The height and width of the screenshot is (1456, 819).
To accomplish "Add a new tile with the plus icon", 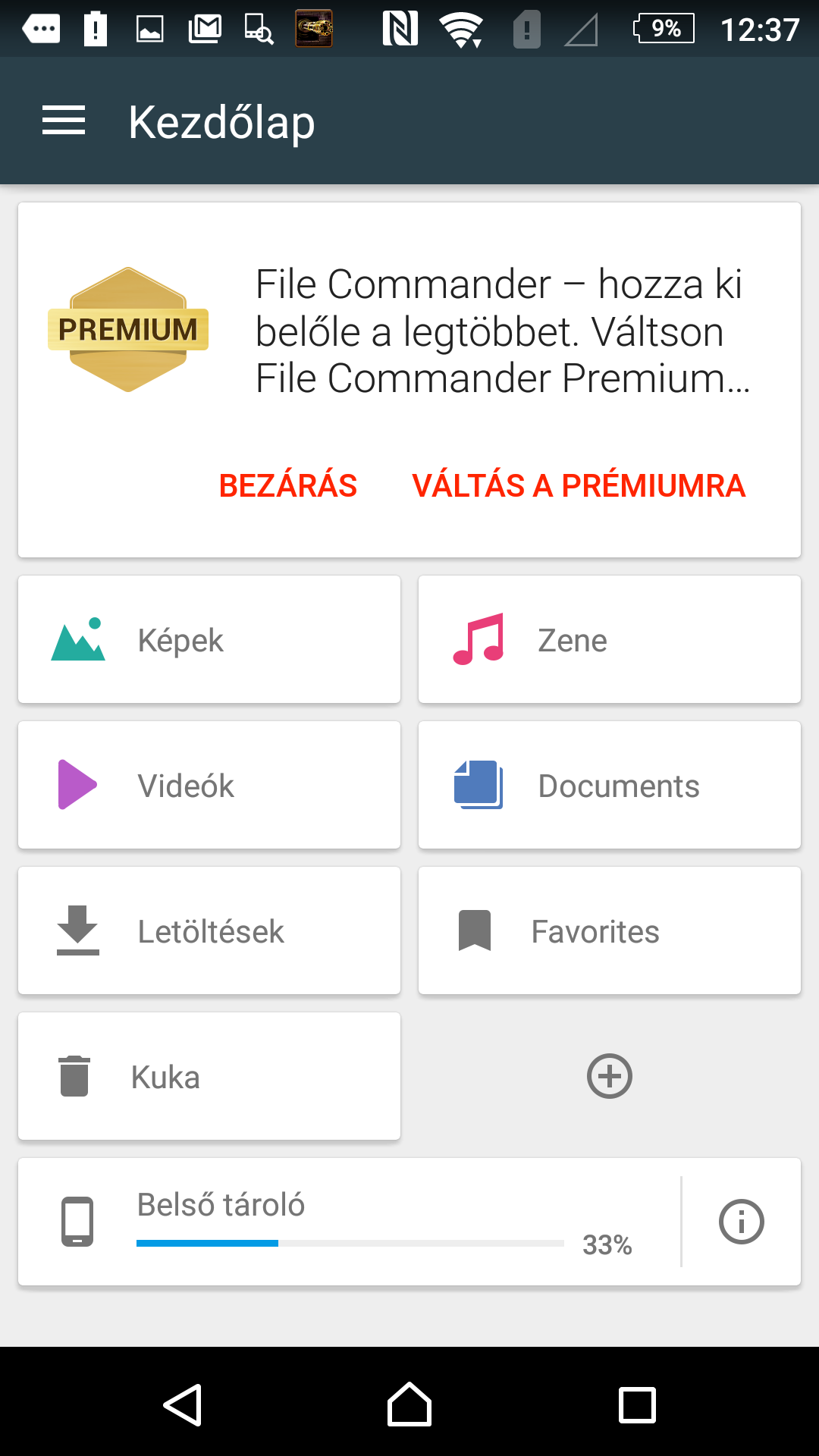I will tap(610, 1076).
